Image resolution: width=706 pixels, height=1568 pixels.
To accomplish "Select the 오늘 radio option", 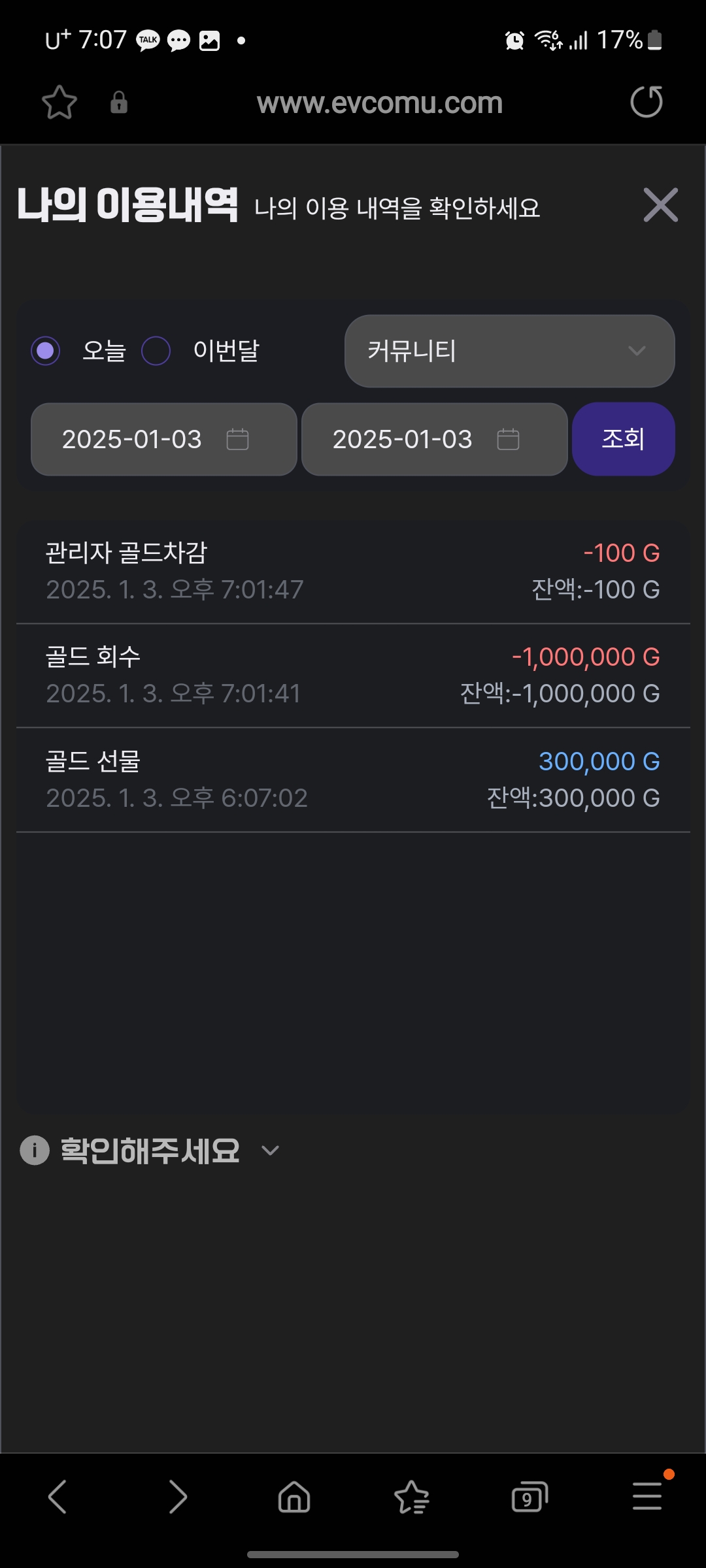I will pyautogui.click(x=46, y=351).
